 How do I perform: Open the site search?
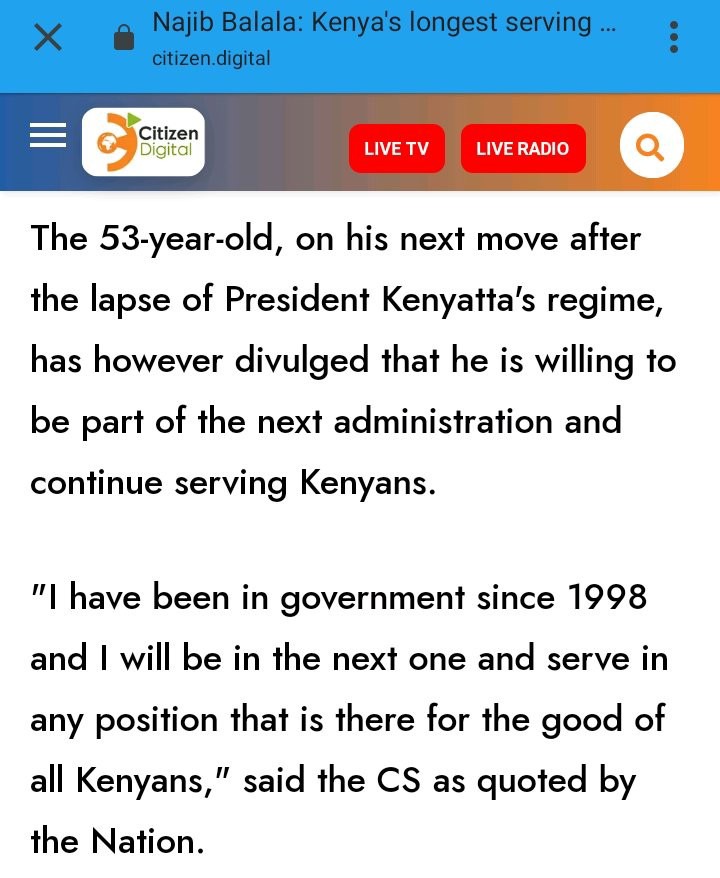651,148
